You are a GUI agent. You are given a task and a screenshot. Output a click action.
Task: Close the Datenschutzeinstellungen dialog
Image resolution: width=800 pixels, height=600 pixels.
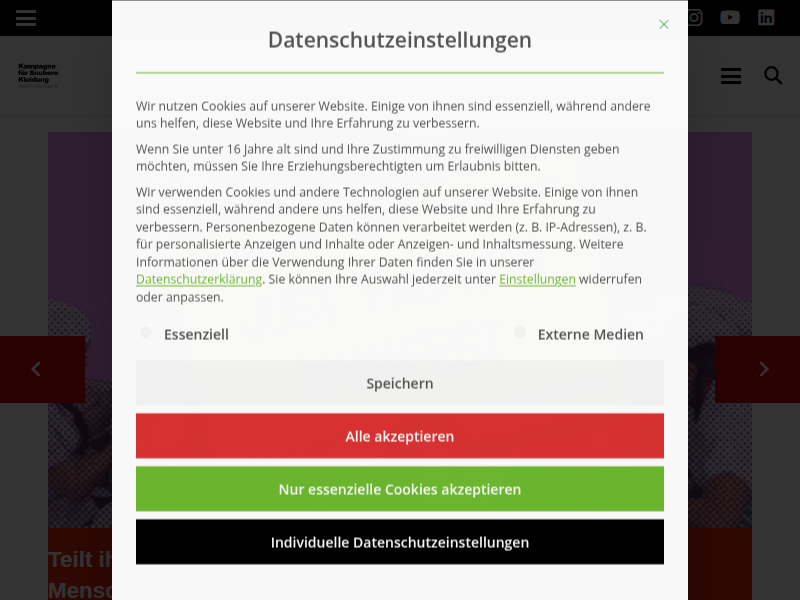pos(663,24)
